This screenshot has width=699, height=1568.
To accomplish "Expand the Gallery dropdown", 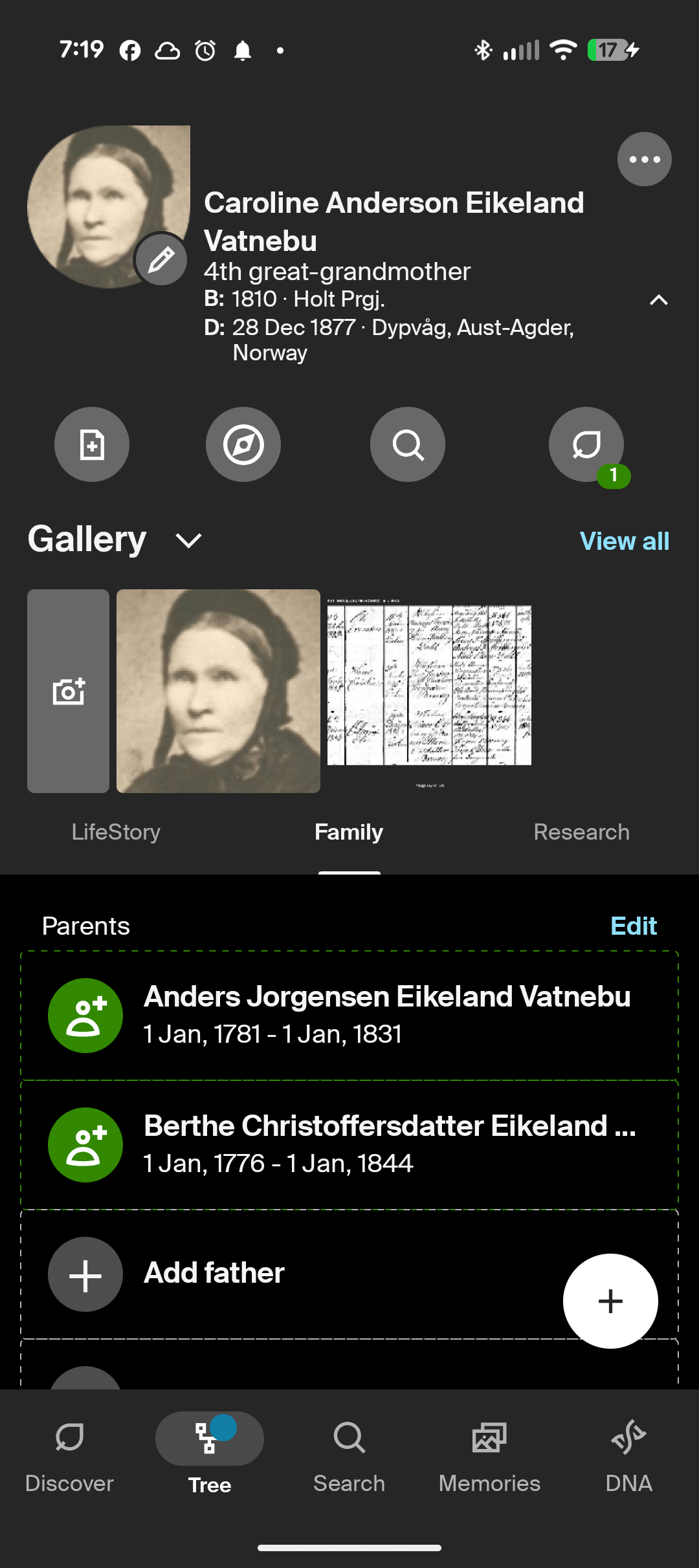I will pos(188,540).
